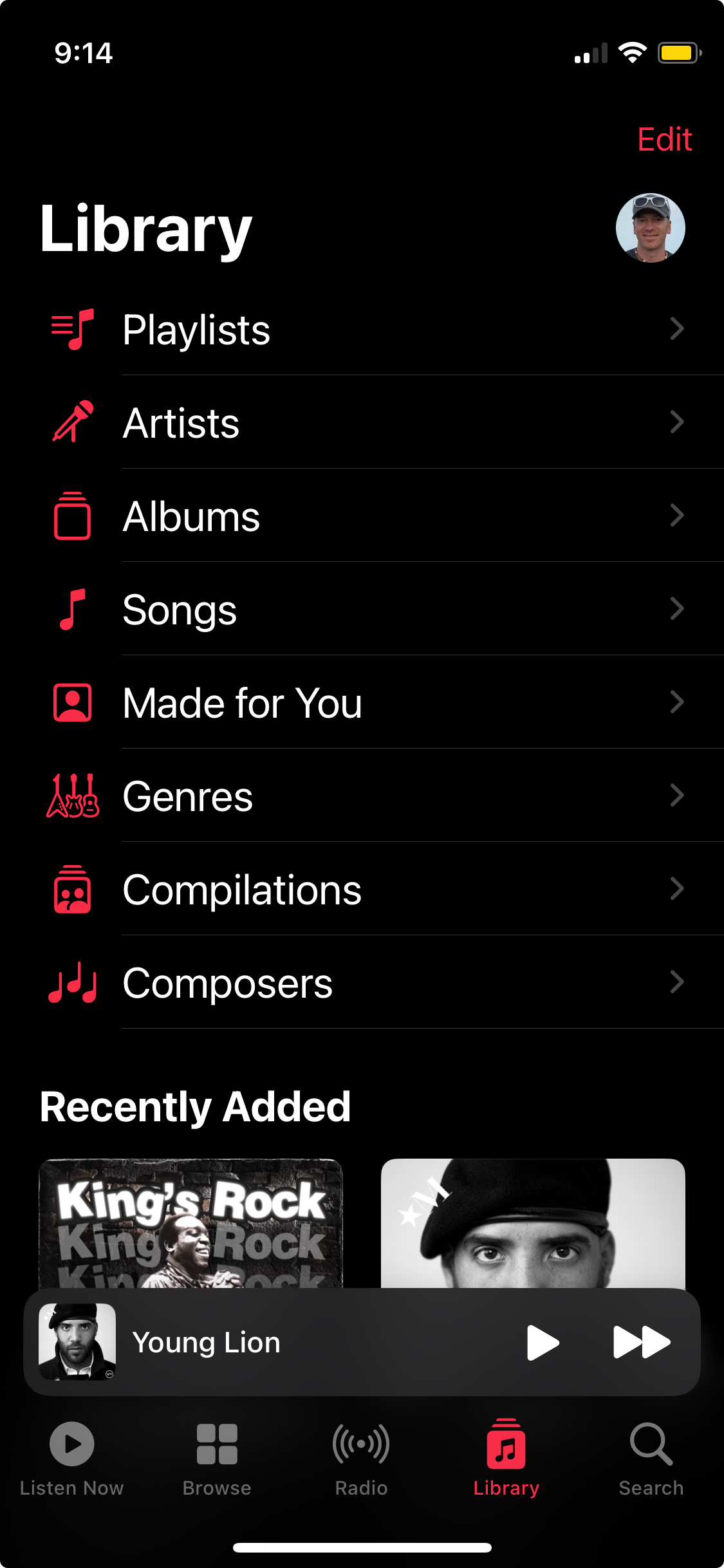Play Young Lion in the mini player
This screenshot has width=724, height=1568.
pyautogui.click(x=542, y=1343)
